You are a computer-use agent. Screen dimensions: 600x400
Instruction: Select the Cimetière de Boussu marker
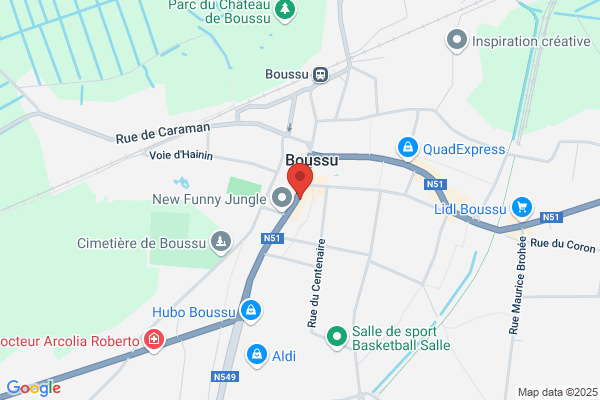[221, 242]
